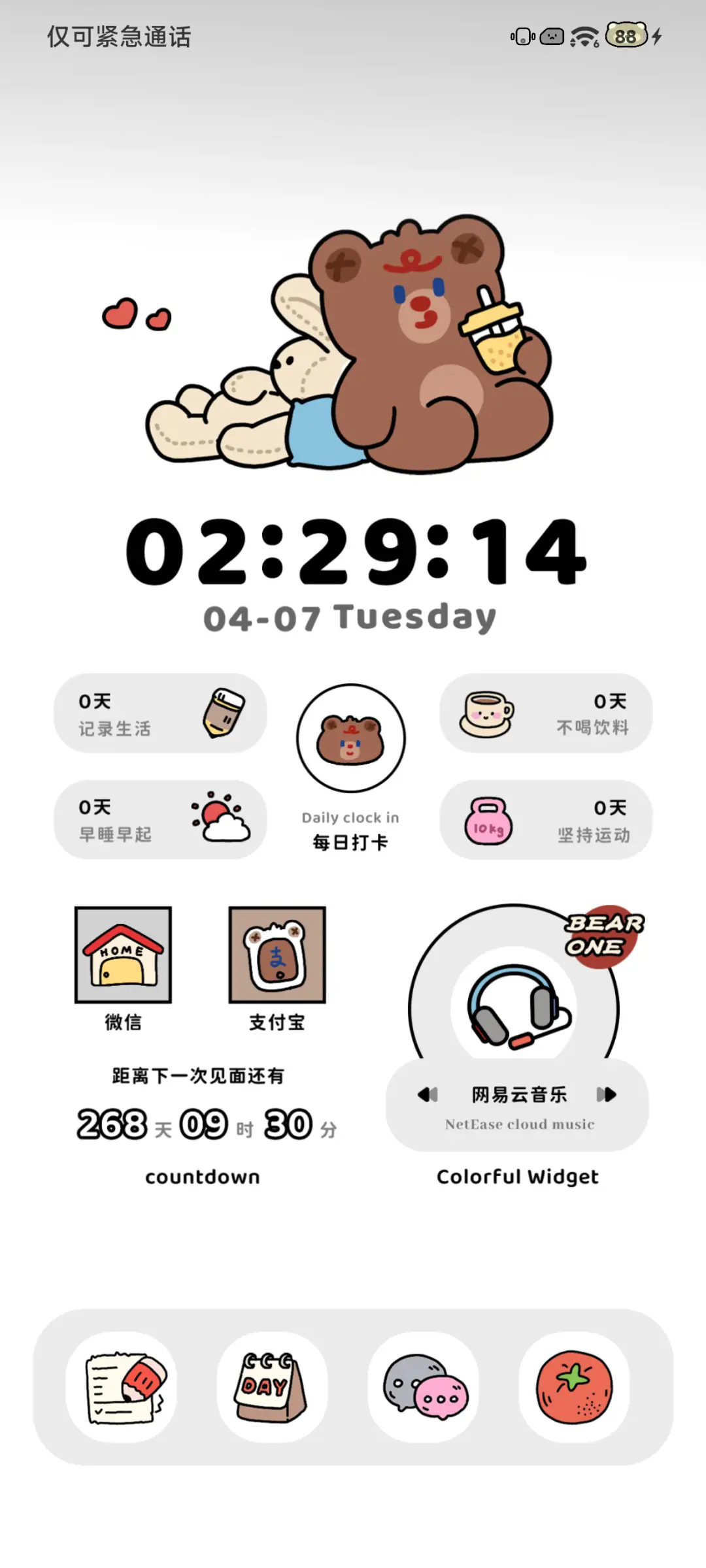
Task: Tap the 仅可紧急通话 status text
Action: coord(118,38)
